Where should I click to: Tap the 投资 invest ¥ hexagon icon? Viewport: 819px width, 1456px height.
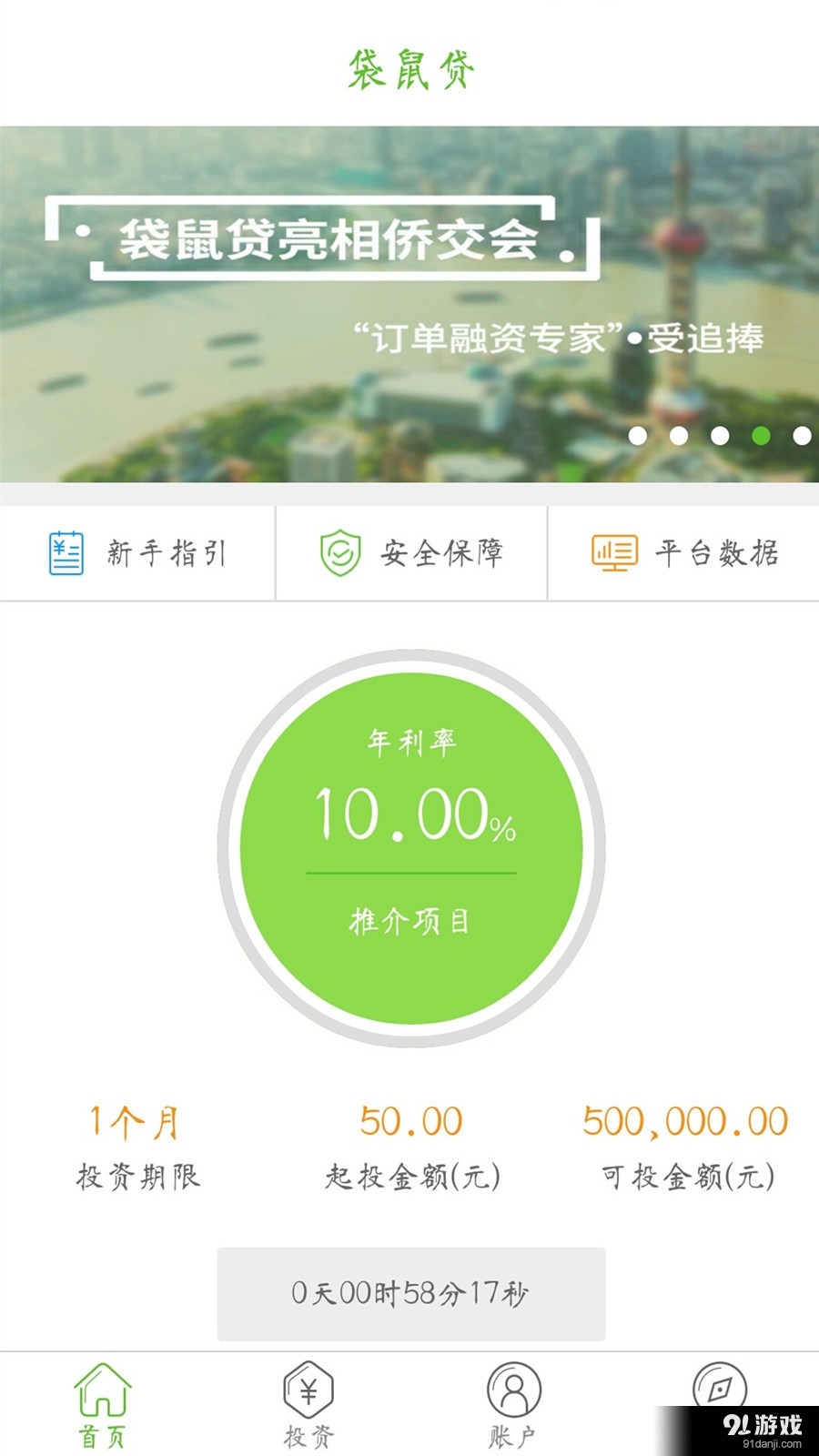[308, 1390]
